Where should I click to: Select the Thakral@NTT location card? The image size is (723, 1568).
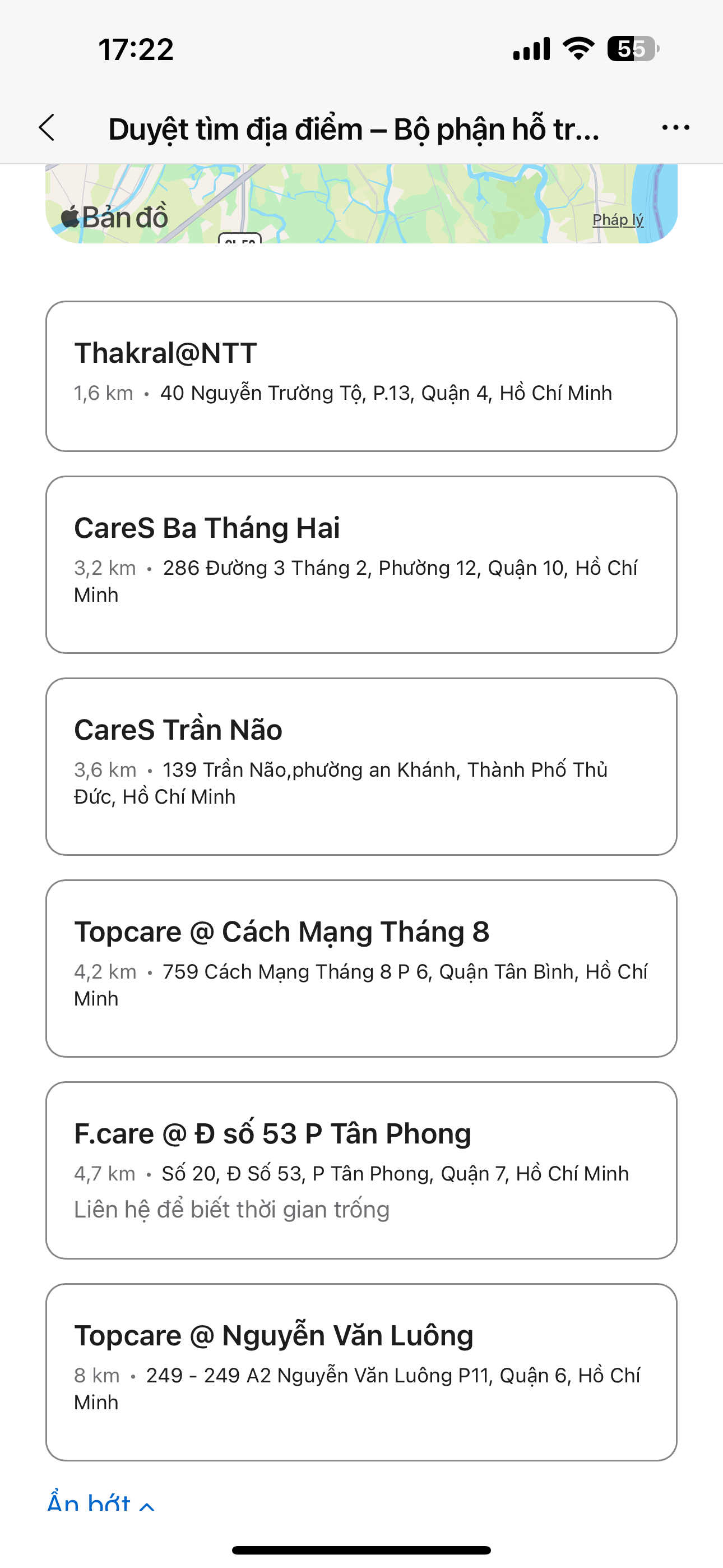[x=361, y=376]
